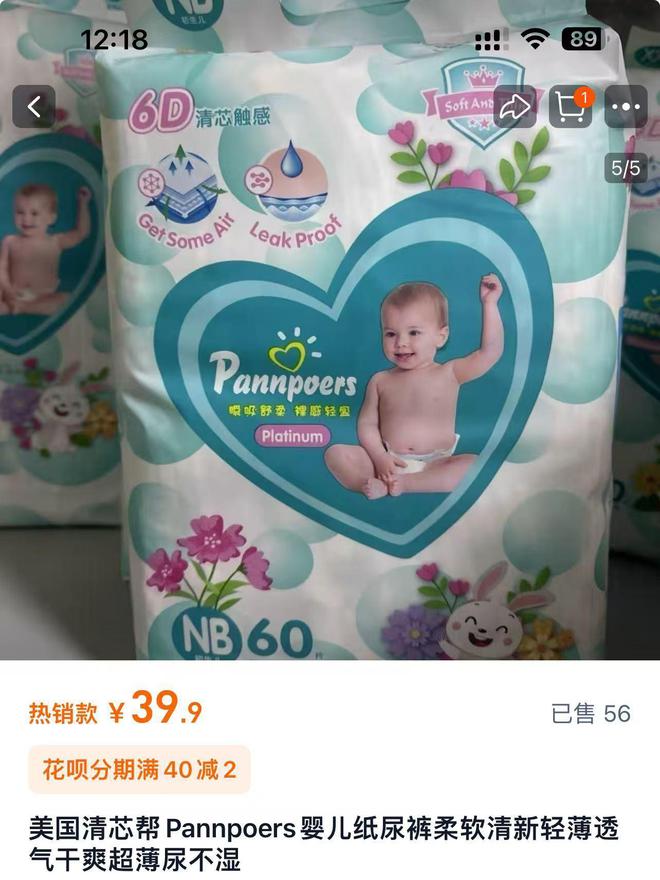660x880 pixels.
Task: Open the shopping cart
Action: (570, 107)
